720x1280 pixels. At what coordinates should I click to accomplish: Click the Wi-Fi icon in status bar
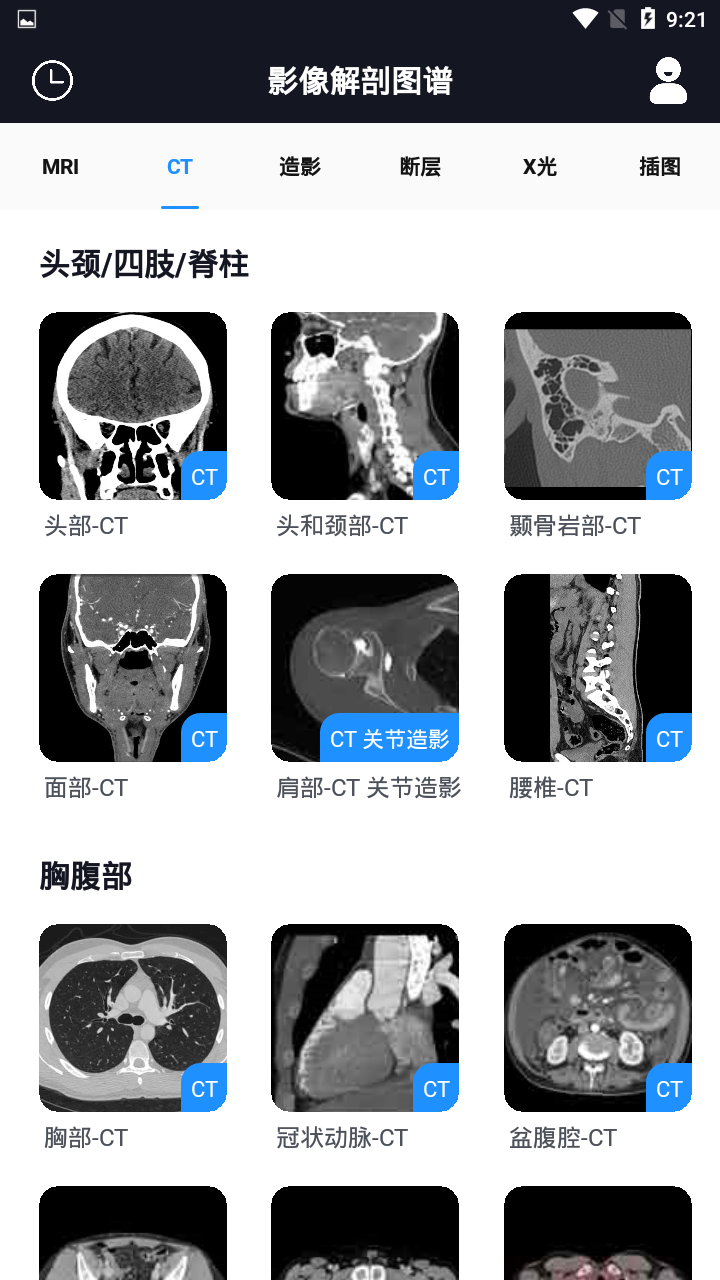584,17
